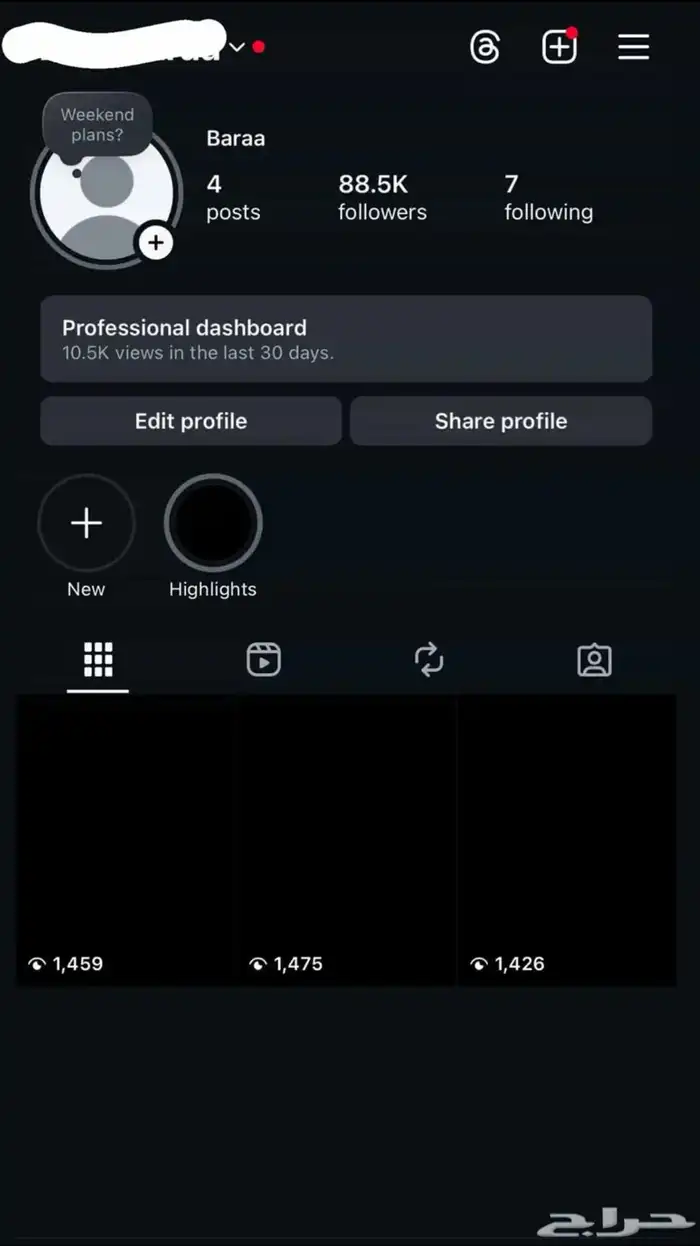View the 7 following list
The image size is (700, 1246).
point(548,197)
